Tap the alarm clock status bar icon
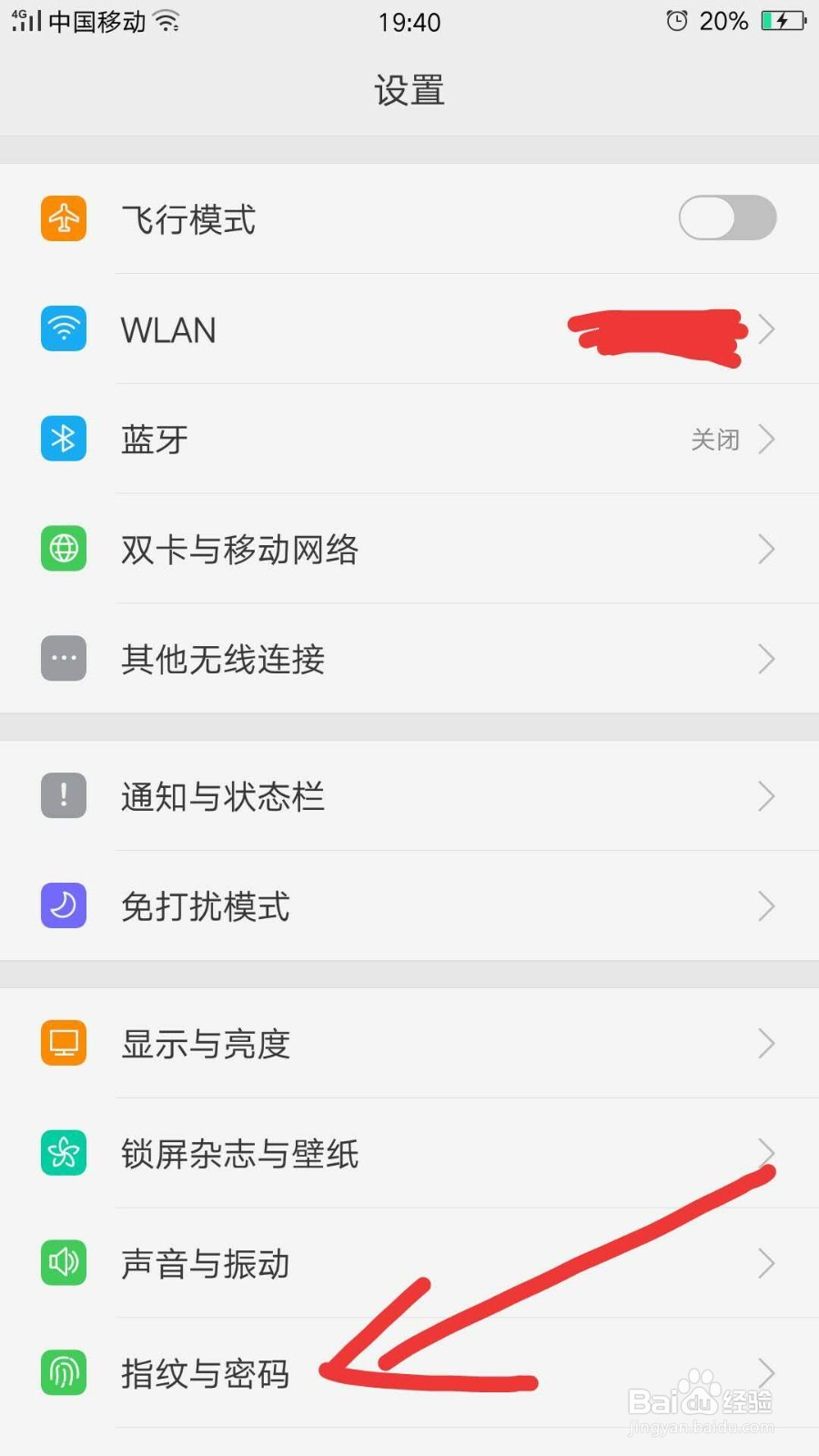 pyautogui.click(x=674, y=20)
